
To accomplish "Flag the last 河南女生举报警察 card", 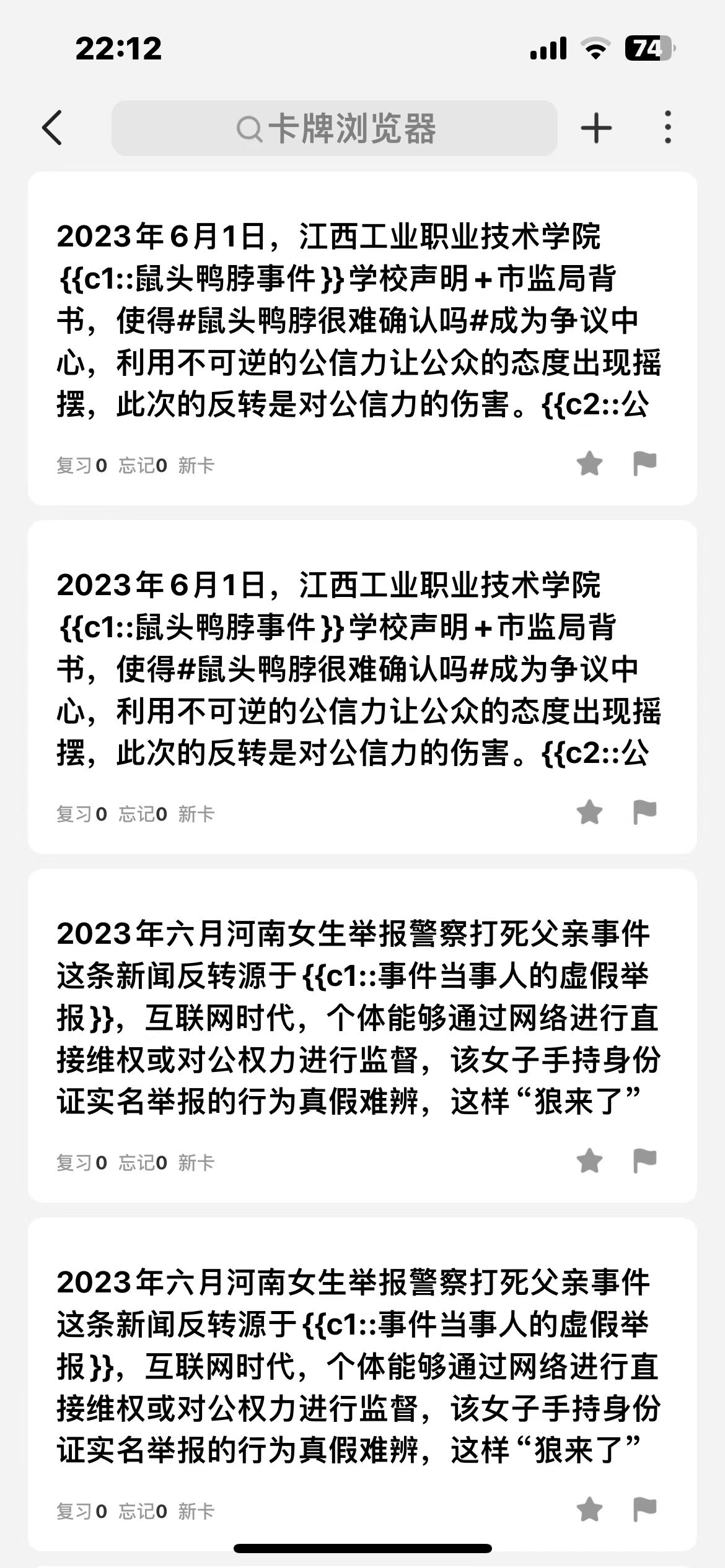I will (x=644, y=1509).
